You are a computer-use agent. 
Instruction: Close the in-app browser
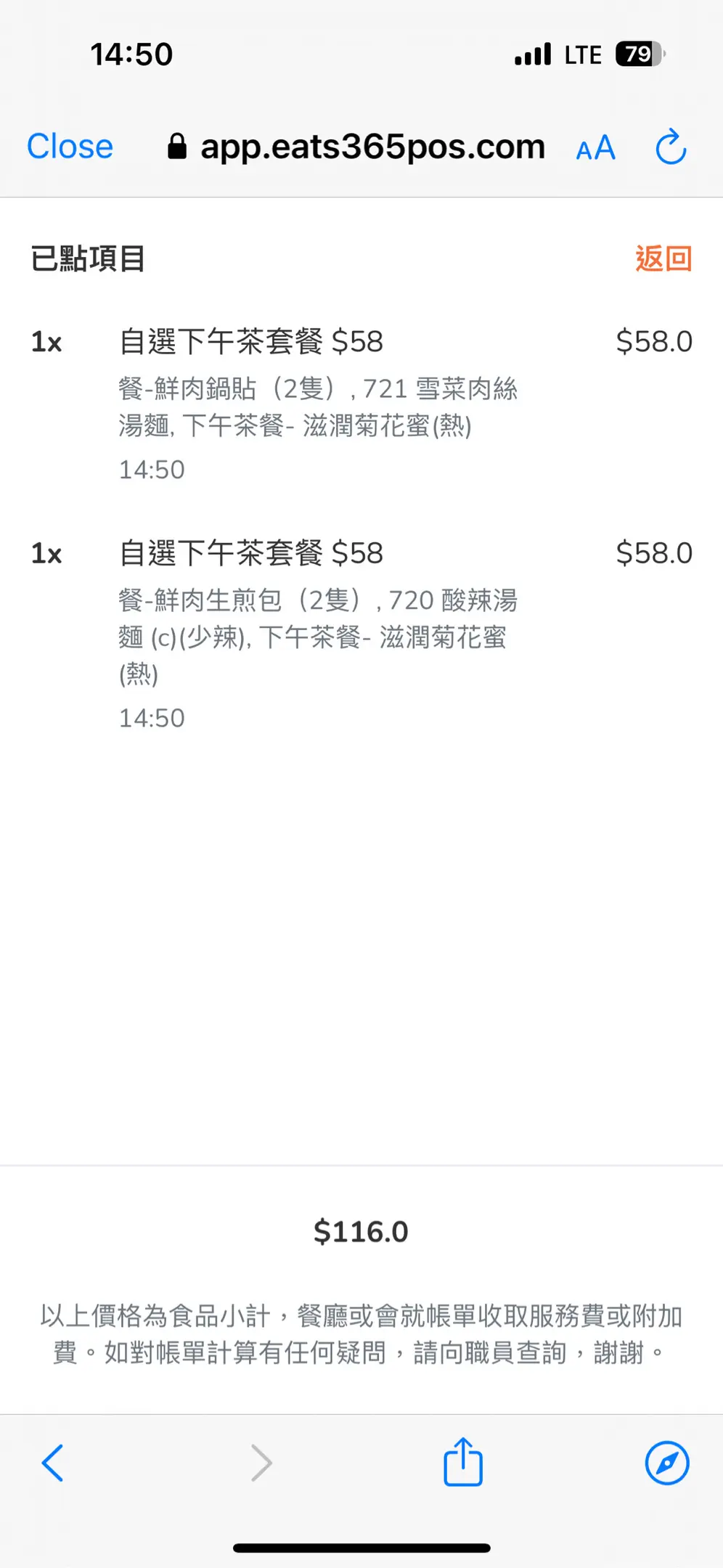pos(70,147)
